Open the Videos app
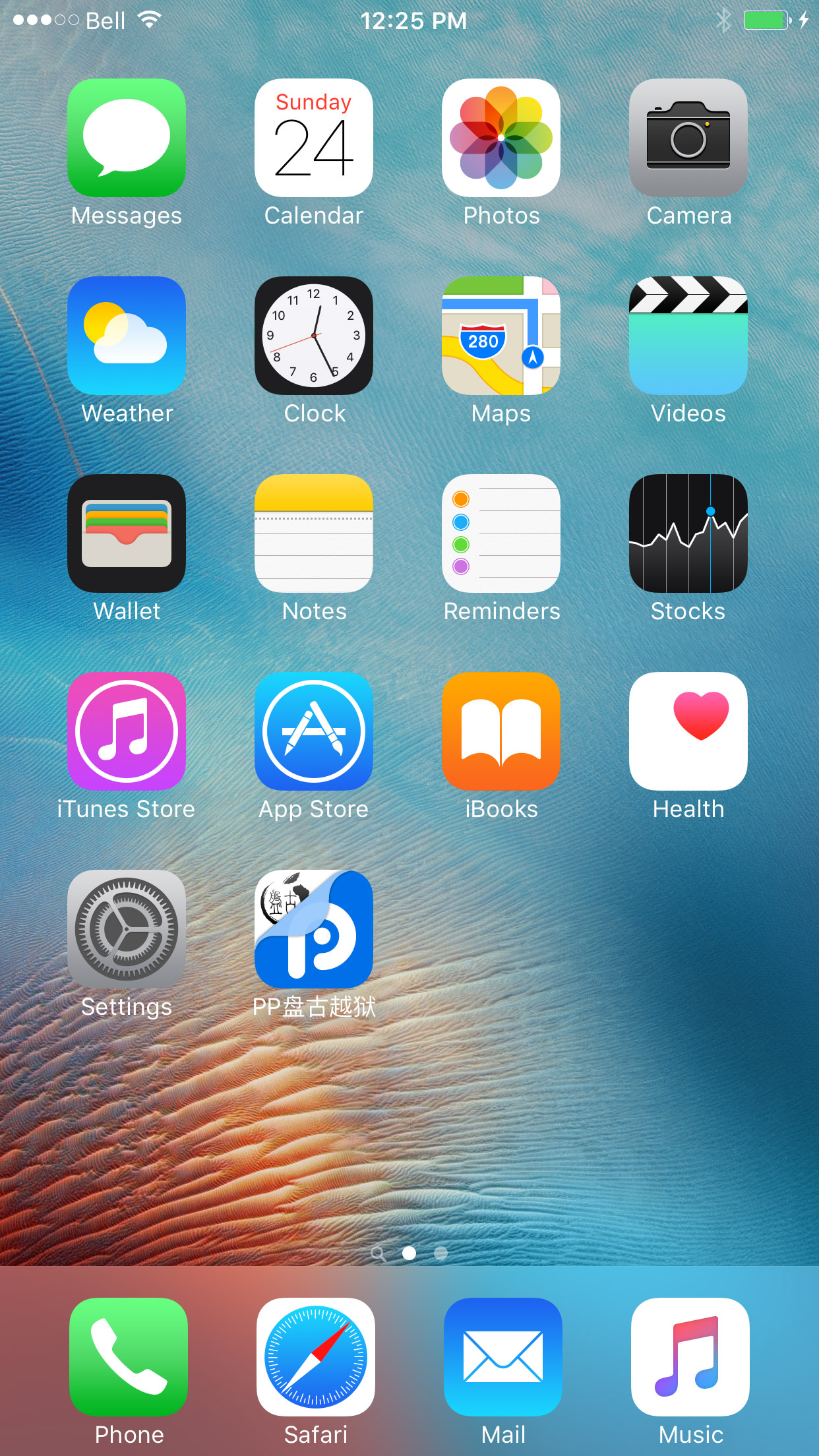 tap(688, 336)
